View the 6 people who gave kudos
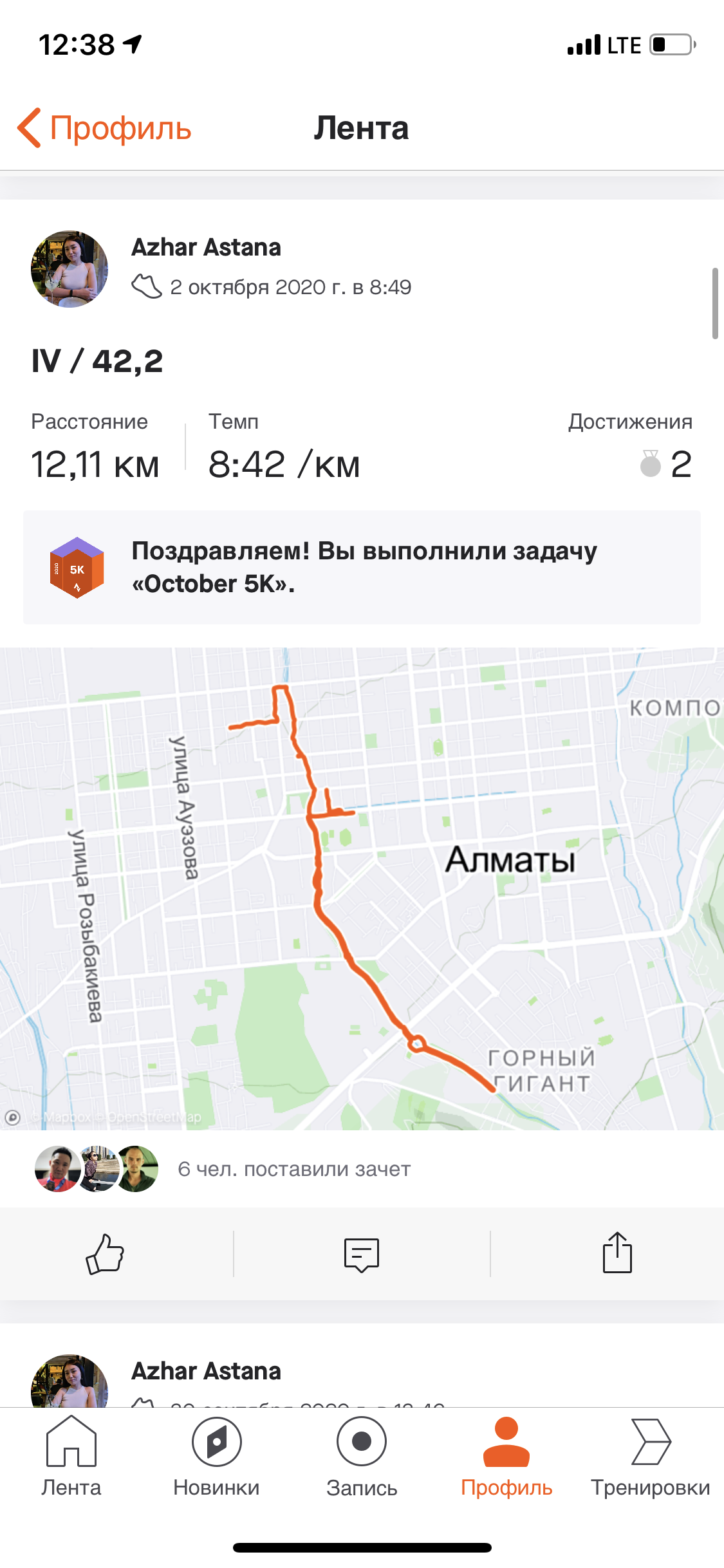Image resolution: width=724 pixels, height=1568 pixels. point(293,1169)
